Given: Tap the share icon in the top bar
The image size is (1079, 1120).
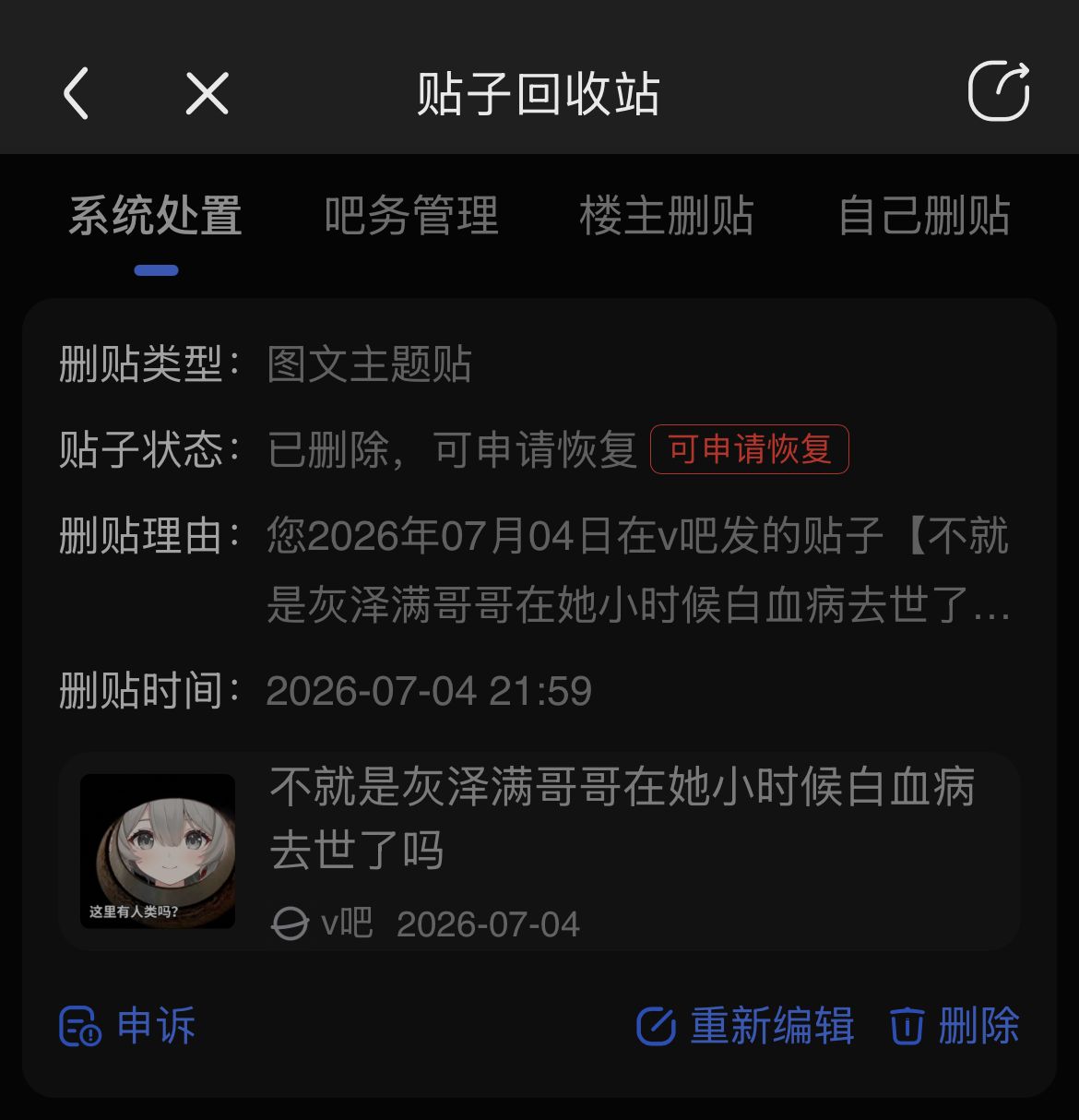Looking at the screenshot, I should (x=999, y=90).
